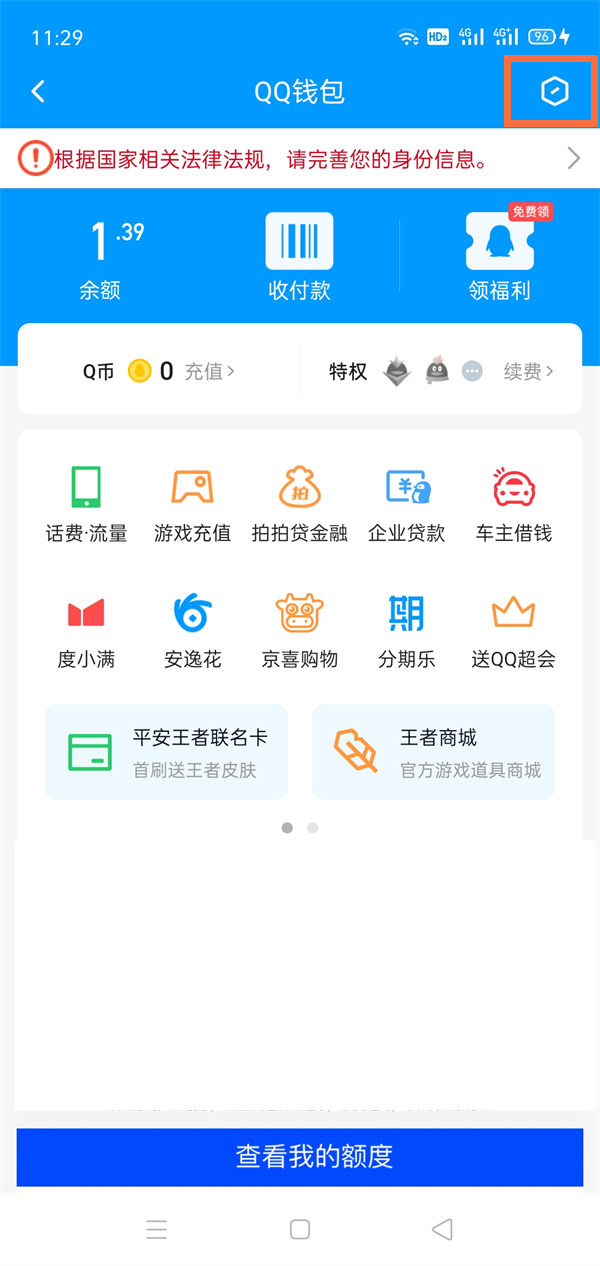Image resolution: width=600 pixels, height=1266 pixels.
Task: Open 游戏充值
Action: 192,505
